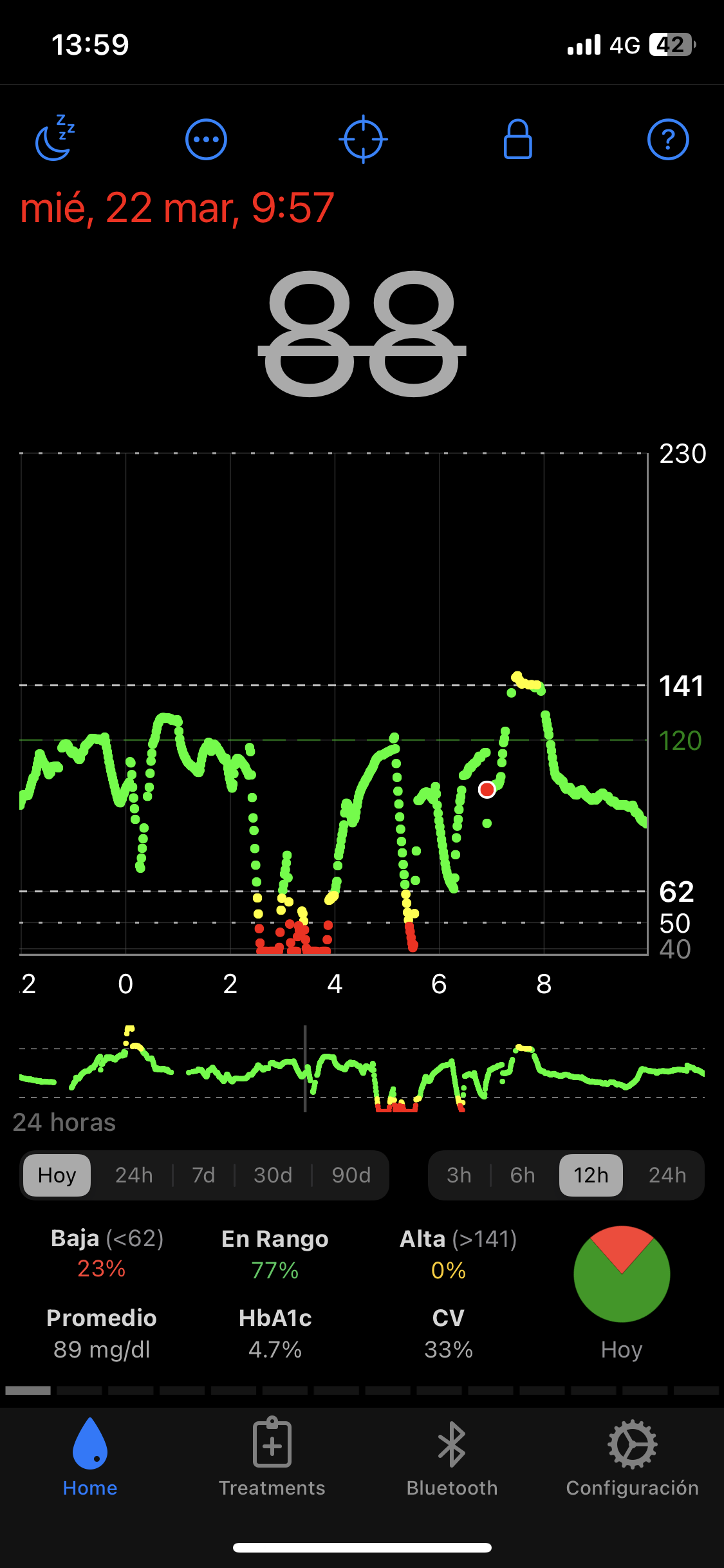Screen dimensions: 724x1568
Task: Switch statistics to 30d
Action: [273, 1175]
